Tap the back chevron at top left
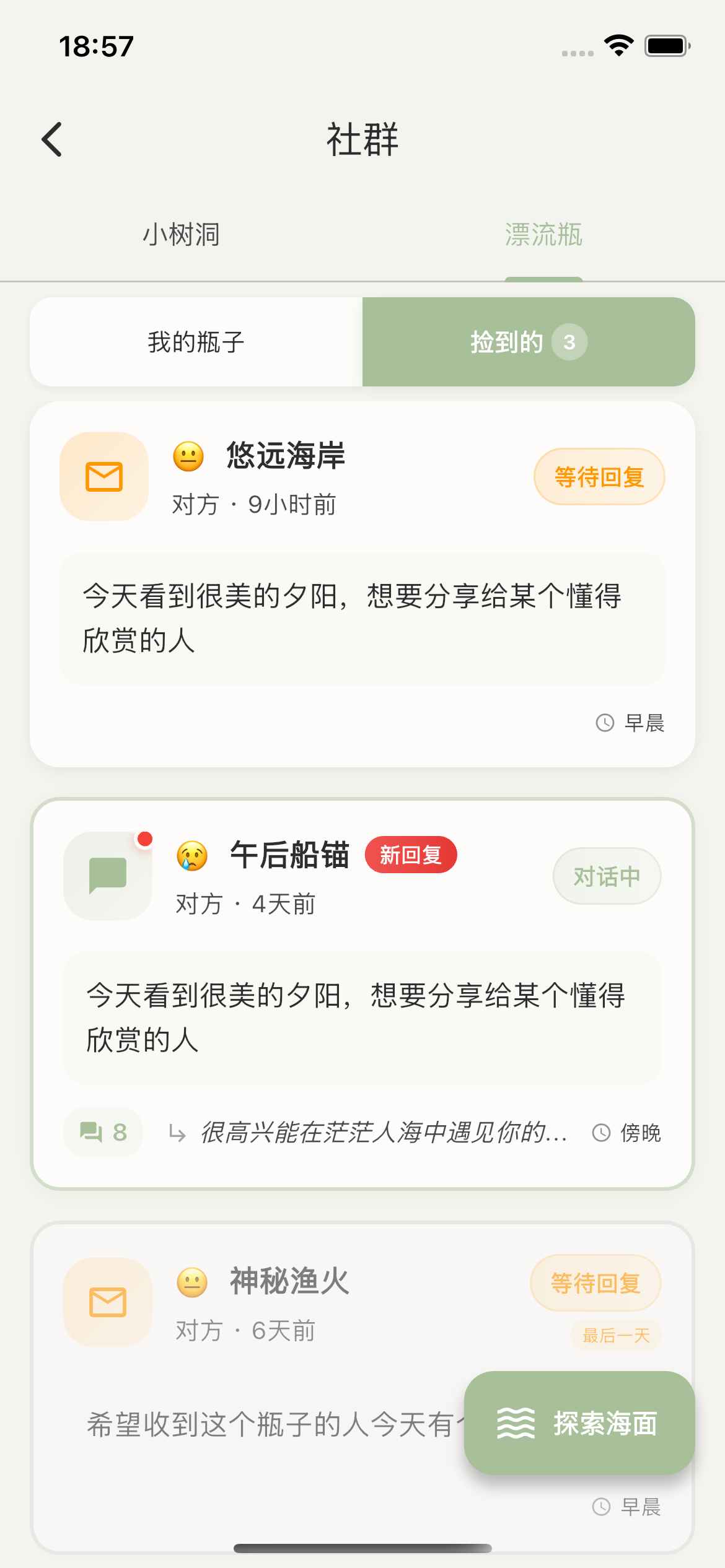Image resolution: width=725 pixels, height=1568 pixels. [x=53, y=139]
